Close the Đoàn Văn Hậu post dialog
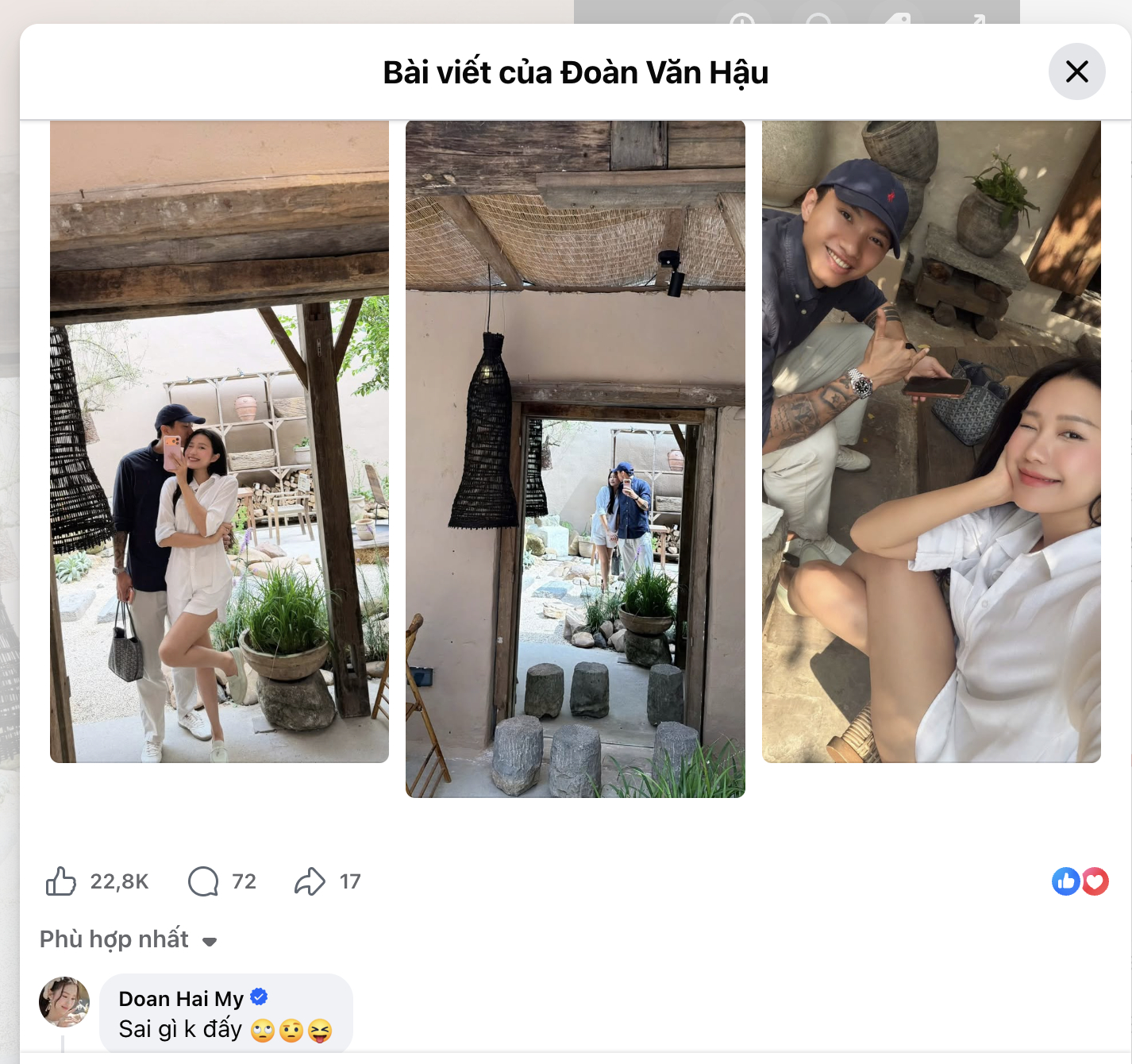The width and height of the screenshot is (1132, 1064). (1076, 71)
